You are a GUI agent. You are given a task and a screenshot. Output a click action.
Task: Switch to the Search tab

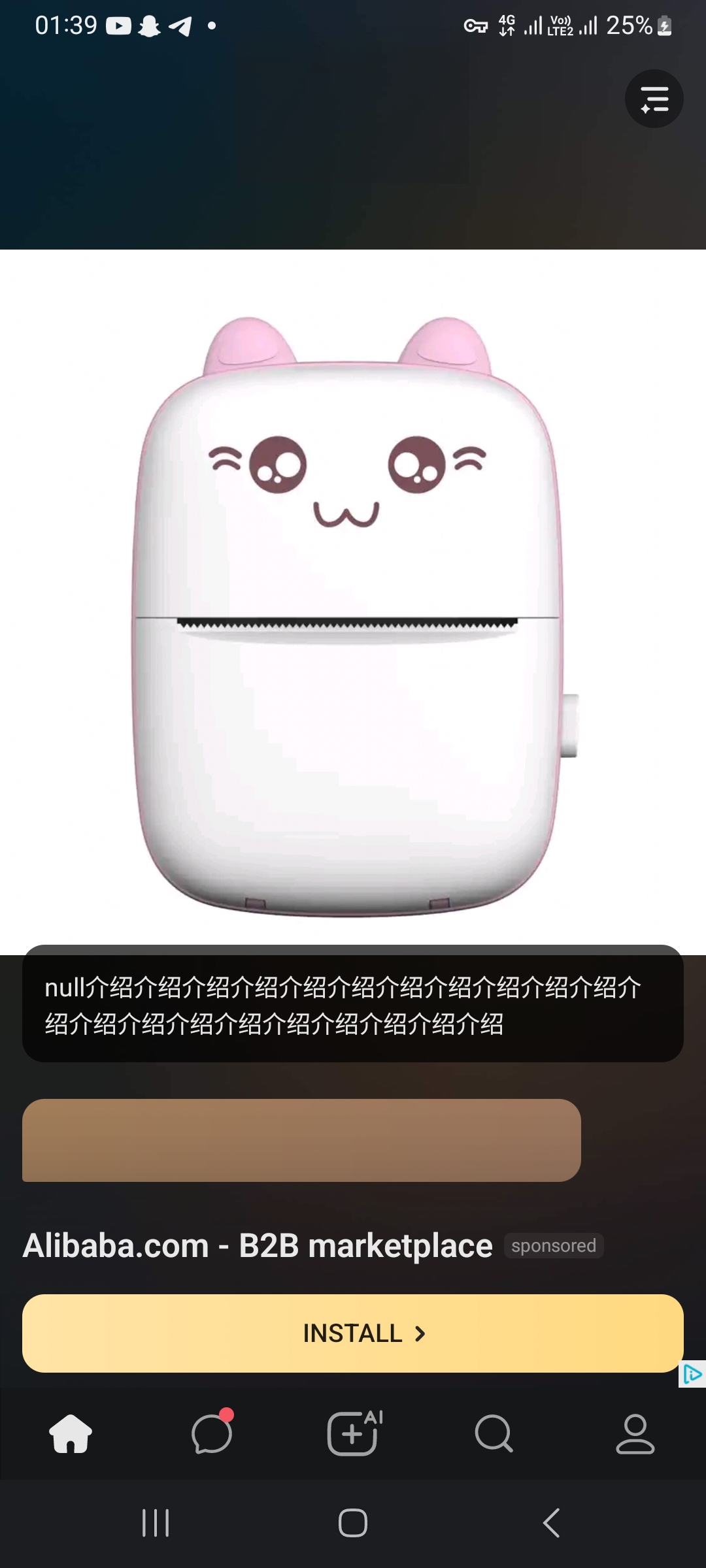(494, 1434)
